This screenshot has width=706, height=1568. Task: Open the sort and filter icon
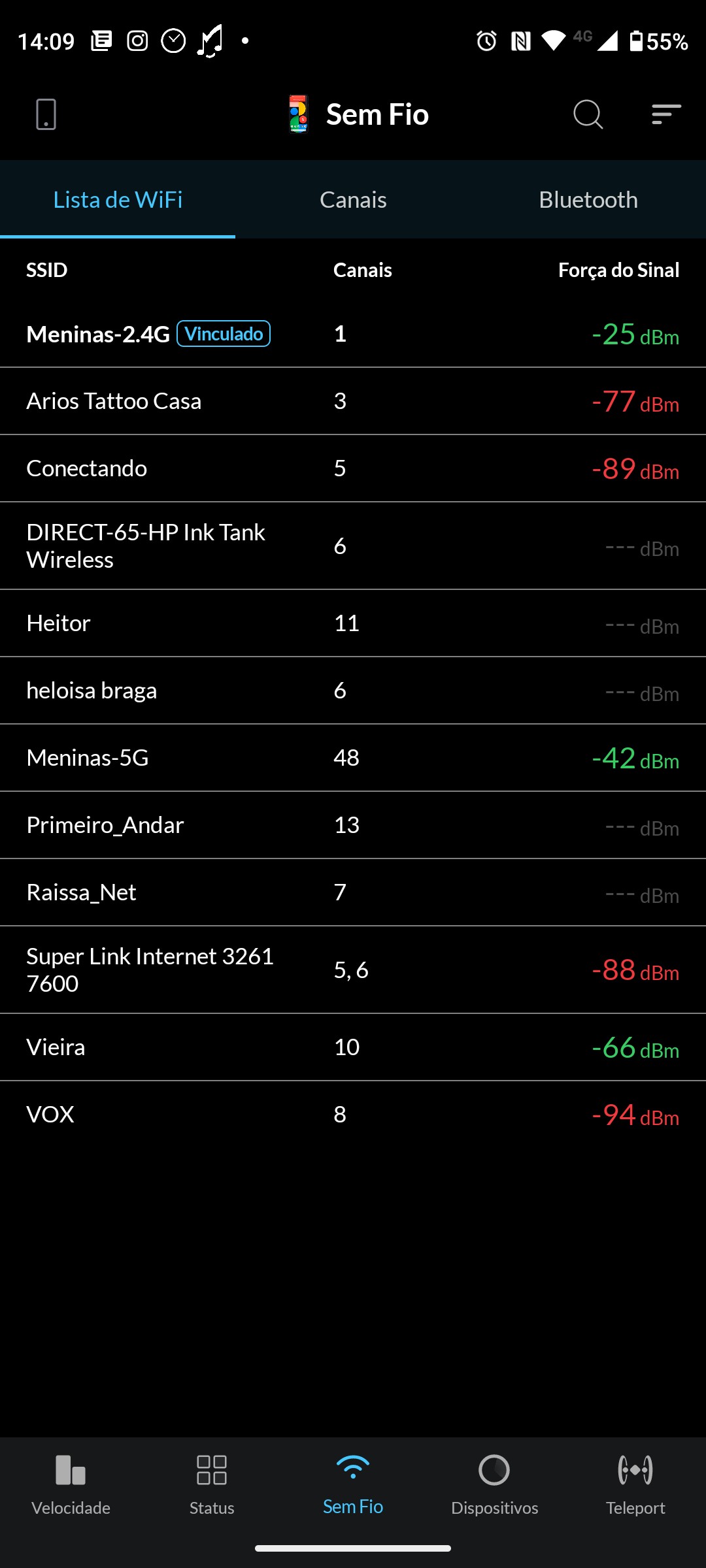coord(666,115)
